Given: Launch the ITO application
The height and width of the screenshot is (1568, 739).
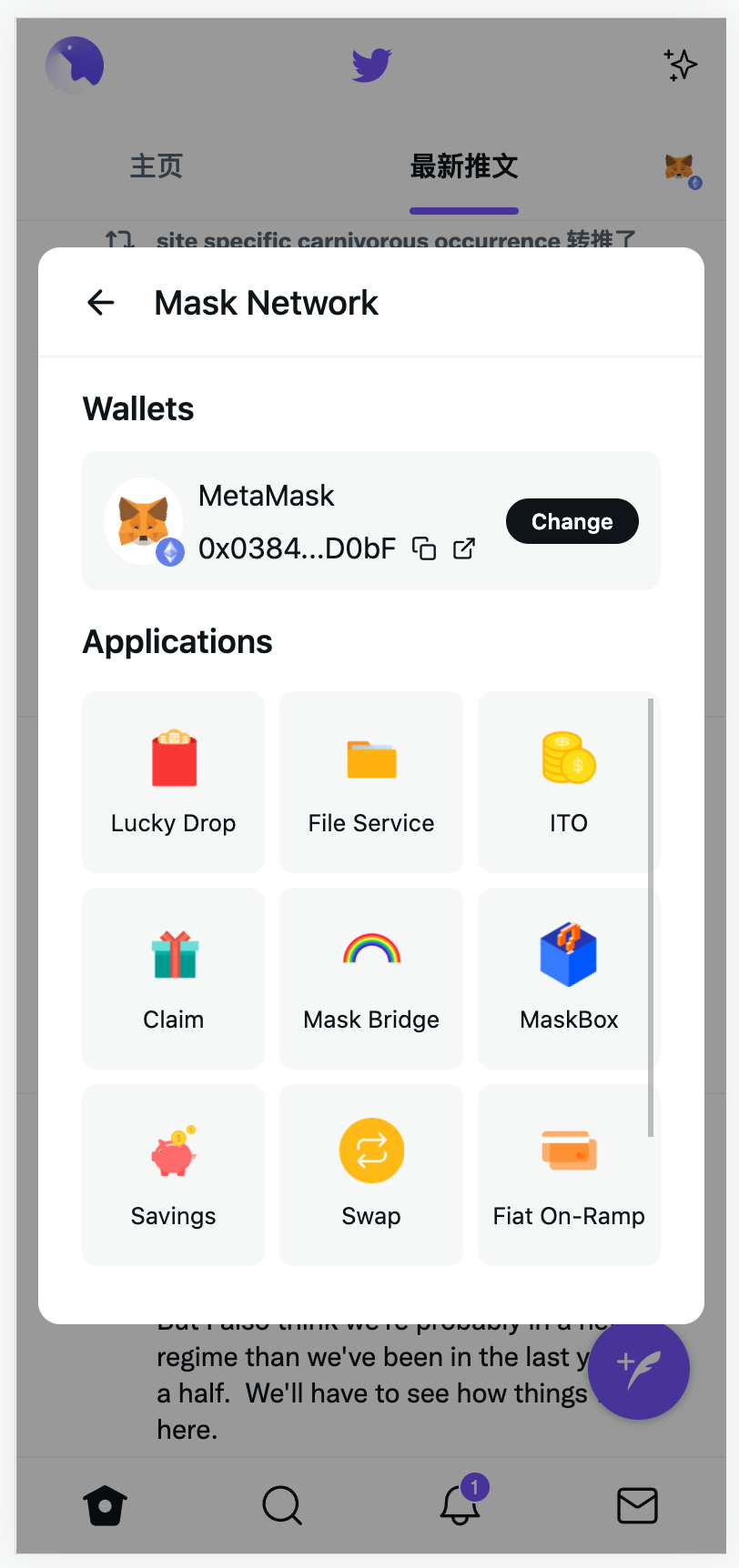Looking at the screenshot, I should (x=568, y=782).
